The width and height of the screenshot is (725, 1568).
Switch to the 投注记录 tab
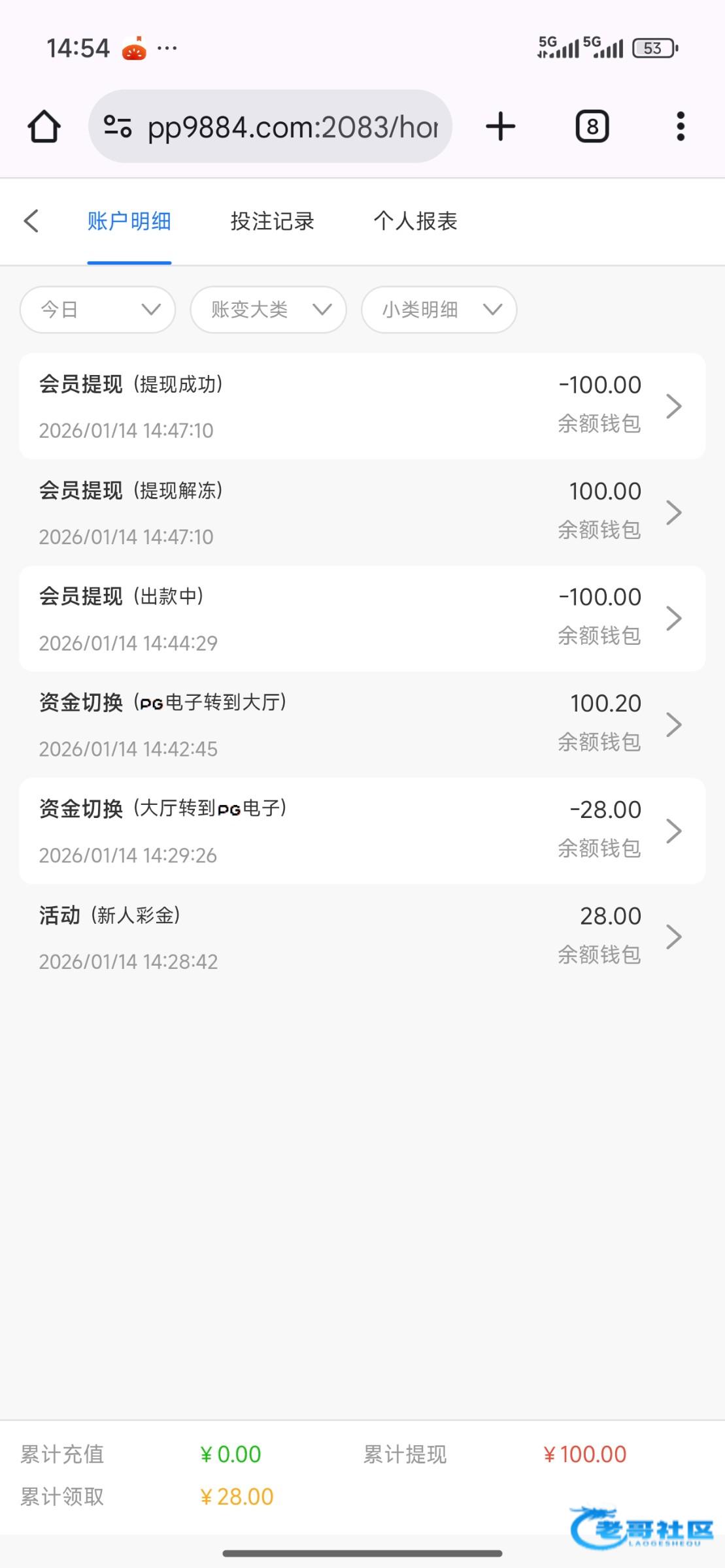(272, 221)
